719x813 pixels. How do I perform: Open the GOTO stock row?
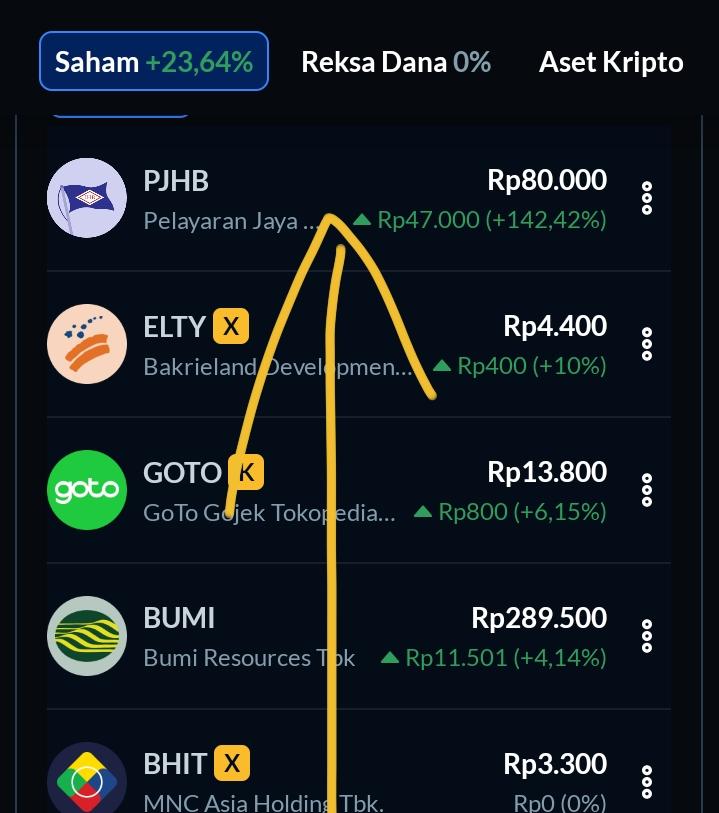click(x=330, y=490)
